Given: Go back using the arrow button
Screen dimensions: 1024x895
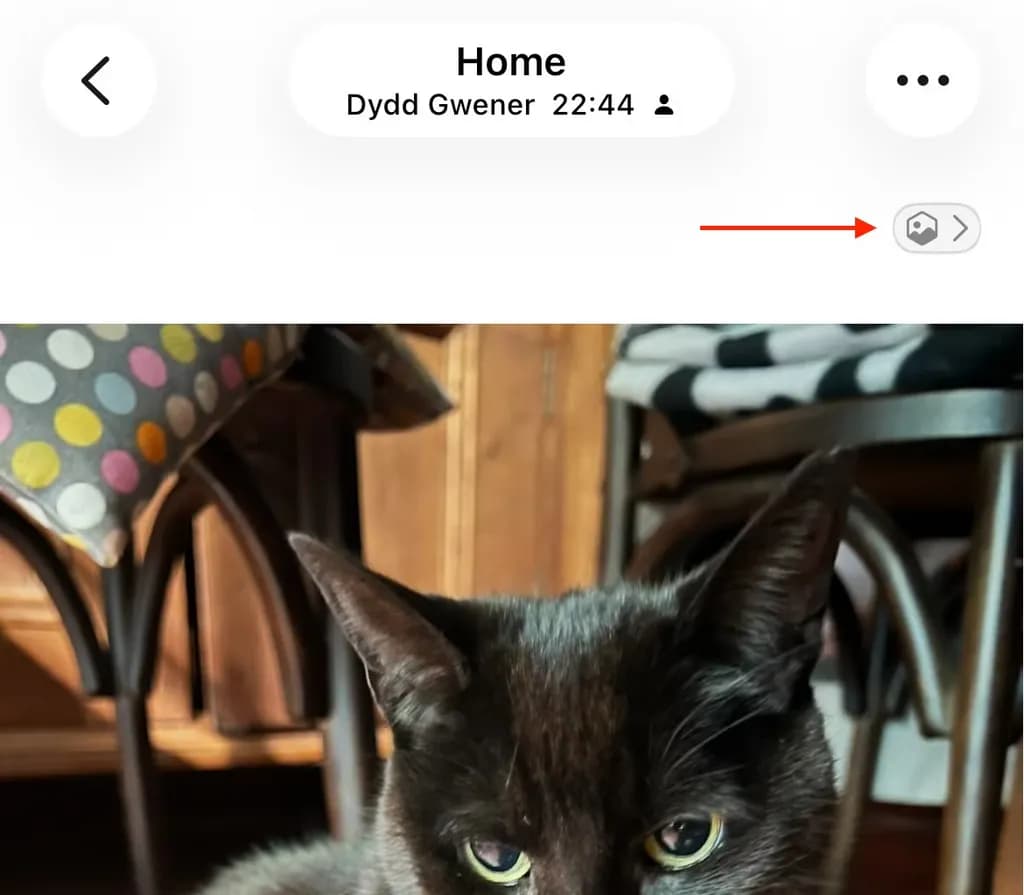Looking at the screenshot, I should click(x=98, y=80).
